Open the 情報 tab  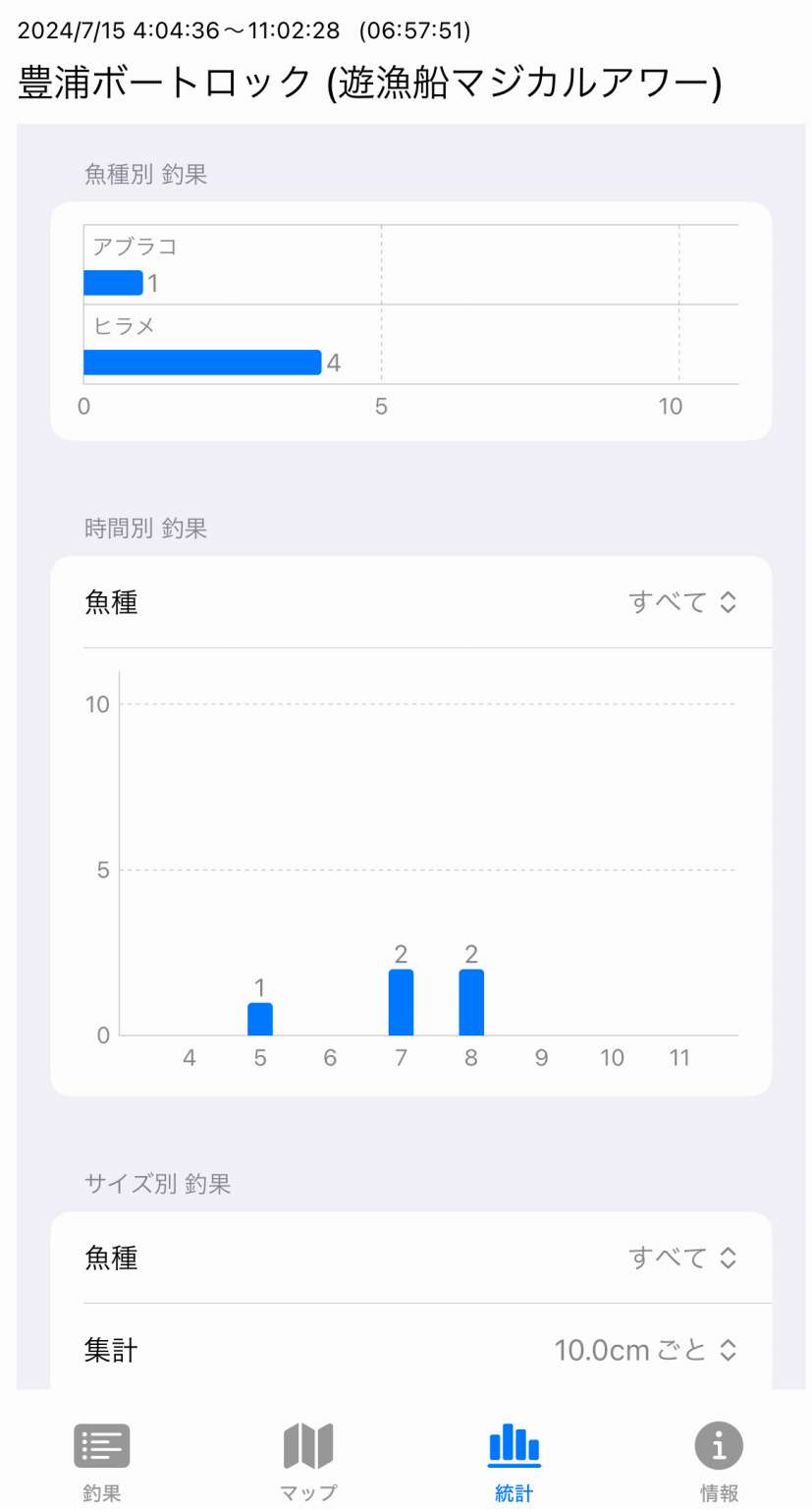tap(720, 1462)
